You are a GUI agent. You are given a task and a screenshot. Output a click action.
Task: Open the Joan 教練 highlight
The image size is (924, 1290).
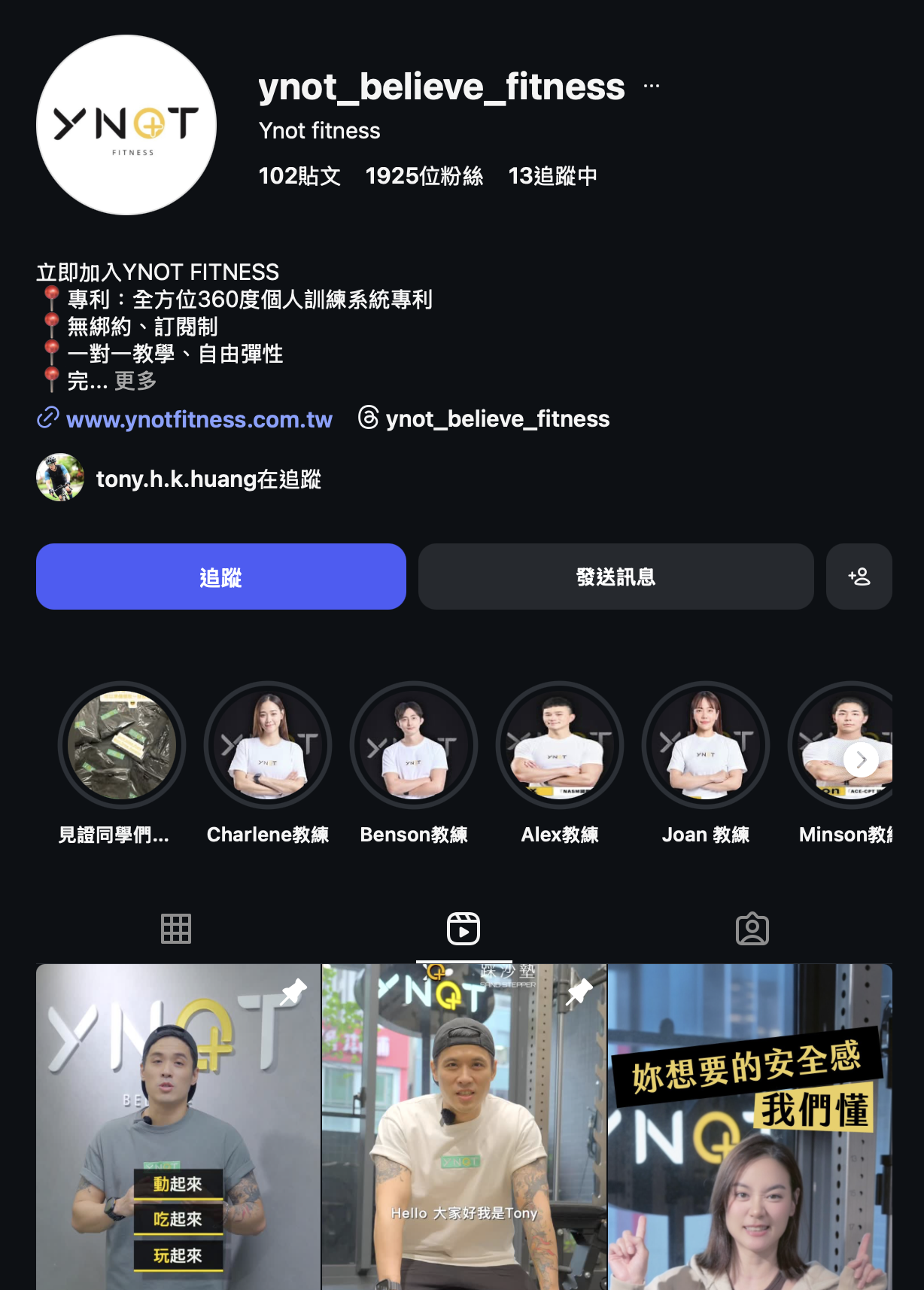pyautogui.click(x=706, y=745)
